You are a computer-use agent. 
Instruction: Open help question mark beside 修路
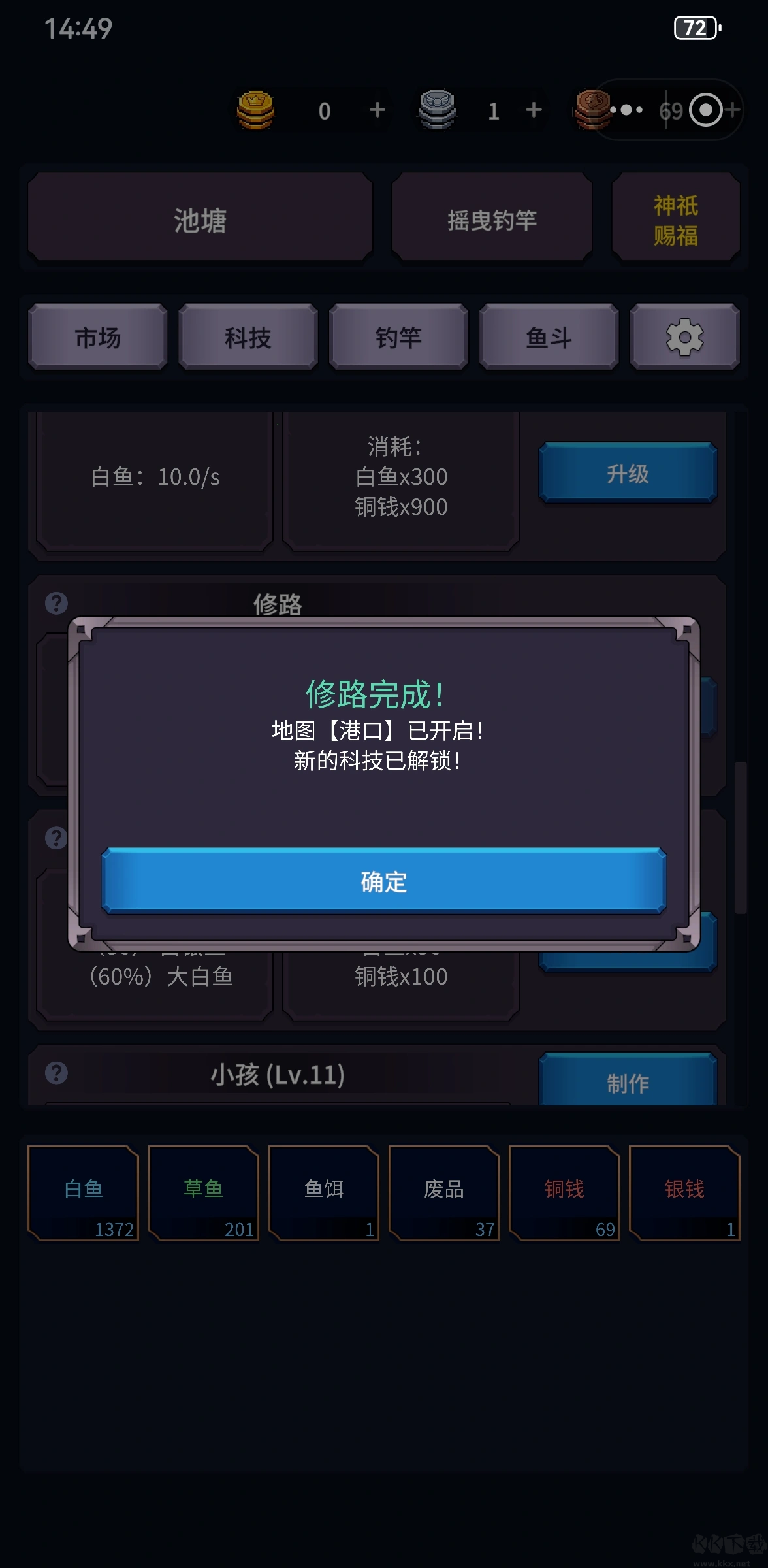[x=56, y=602]
